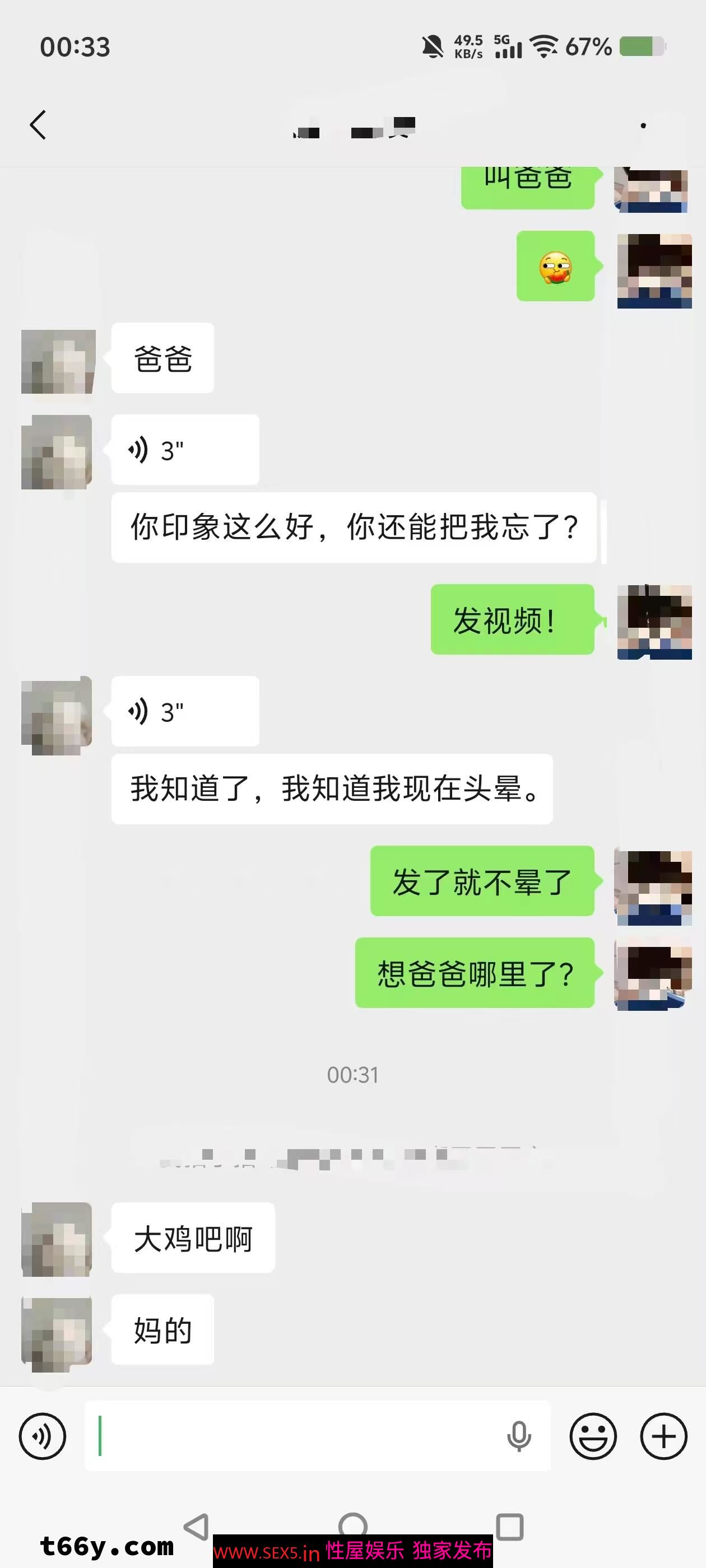Play the 3" voice message above "你印象这么好"
The height and width of the screenshot is (1568, 706).
[x=184, y=450]
